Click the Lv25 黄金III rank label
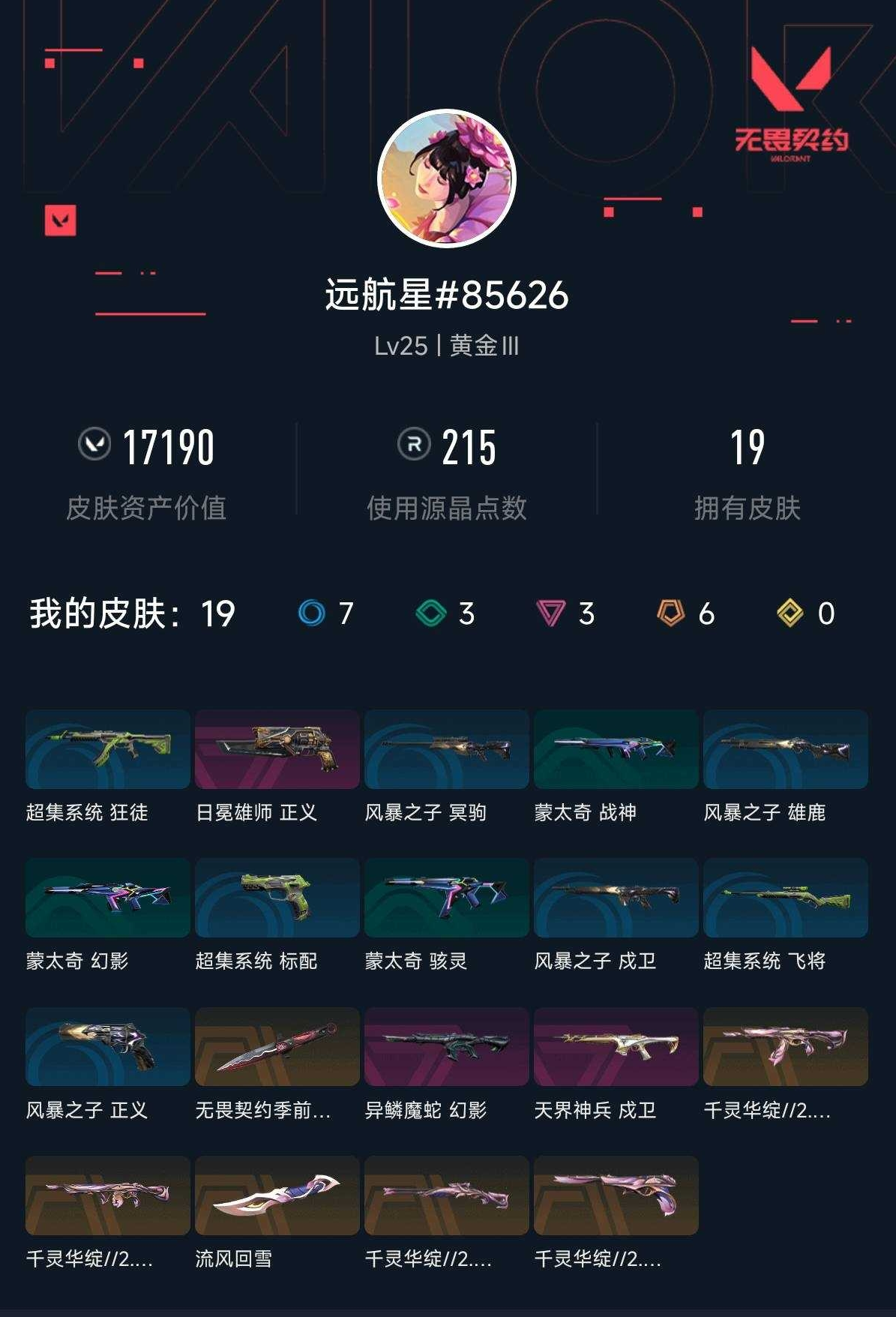896x1317 pixels. tap(447, 346)
